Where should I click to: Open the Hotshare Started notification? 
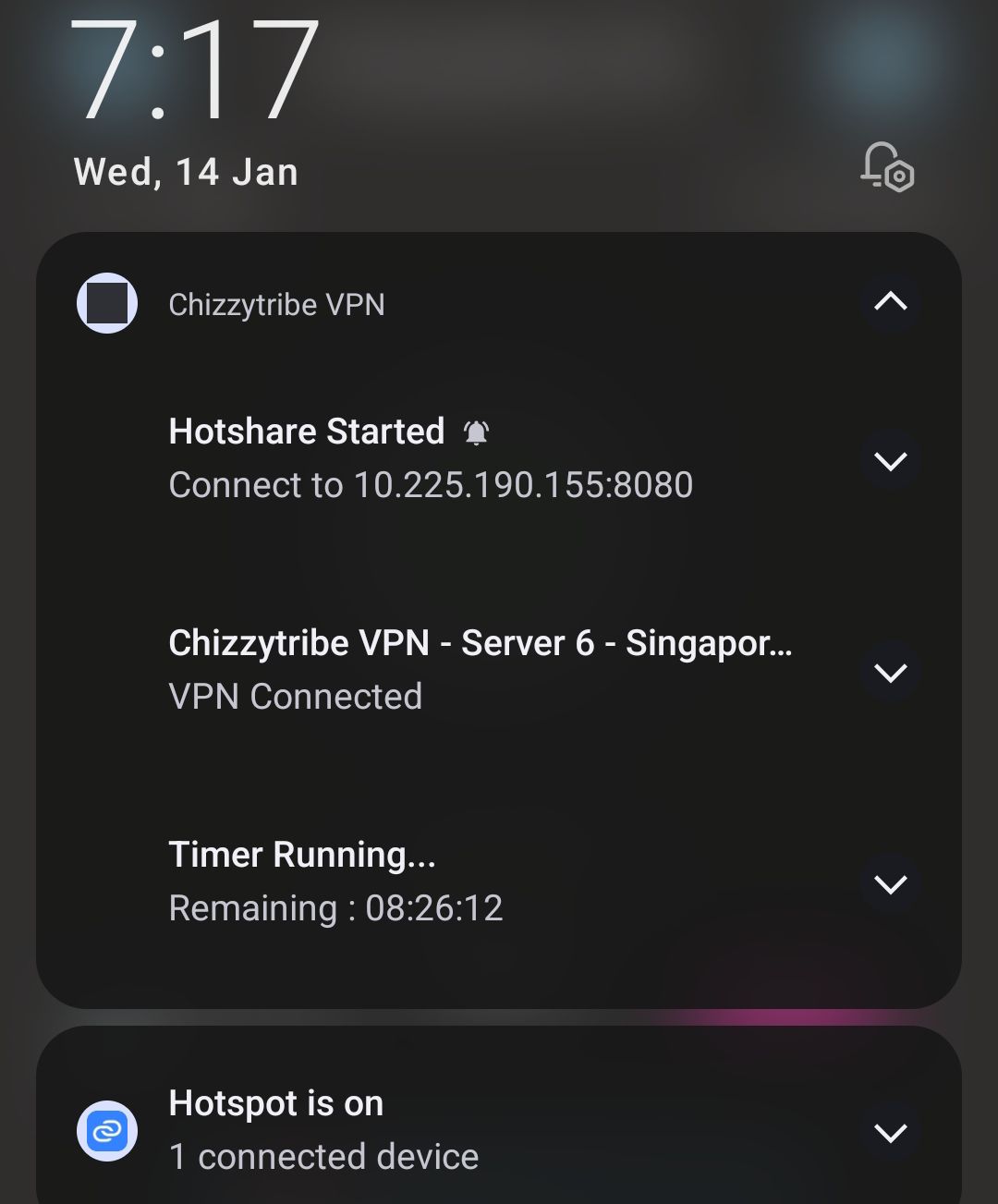[430, 458]
